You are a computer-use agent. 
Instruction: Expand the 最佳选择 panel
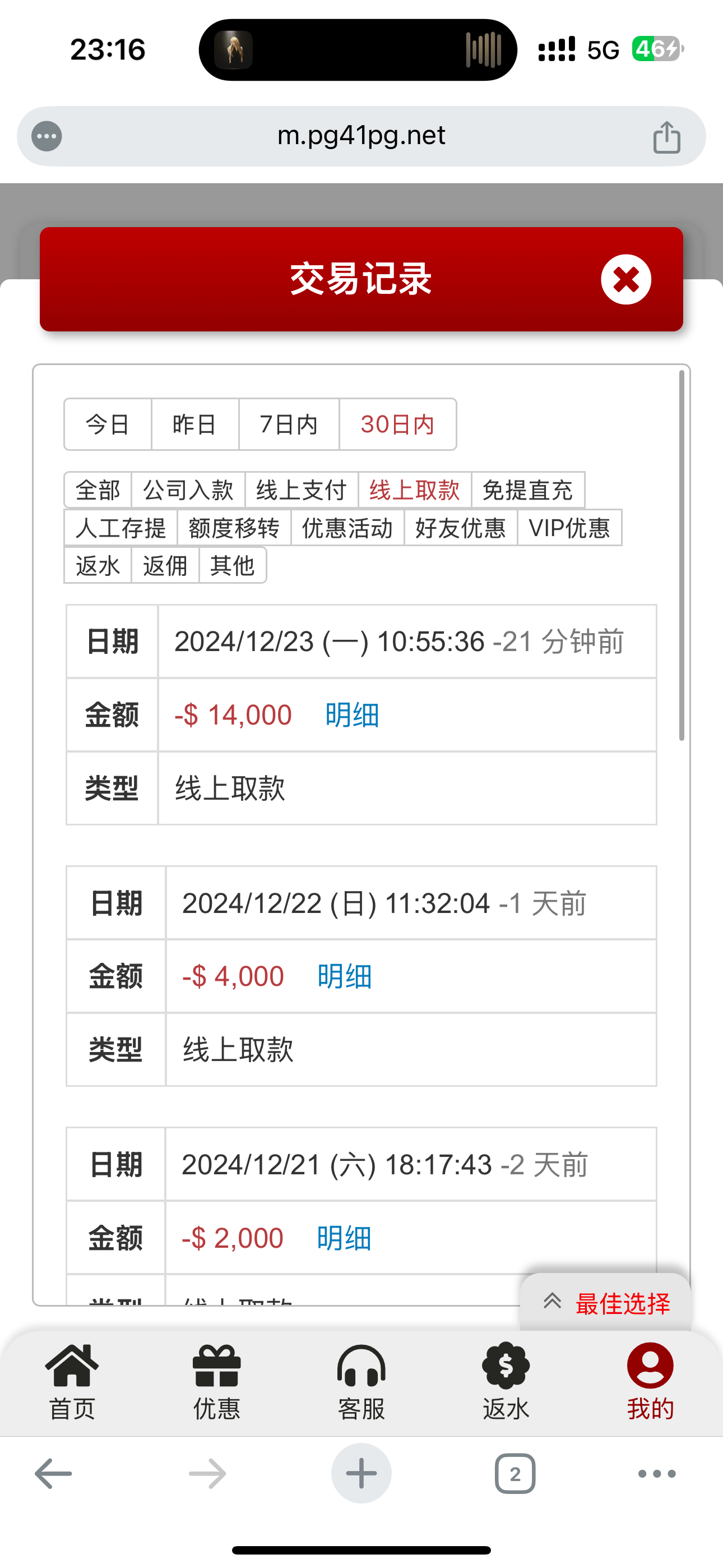point(606,1303)
